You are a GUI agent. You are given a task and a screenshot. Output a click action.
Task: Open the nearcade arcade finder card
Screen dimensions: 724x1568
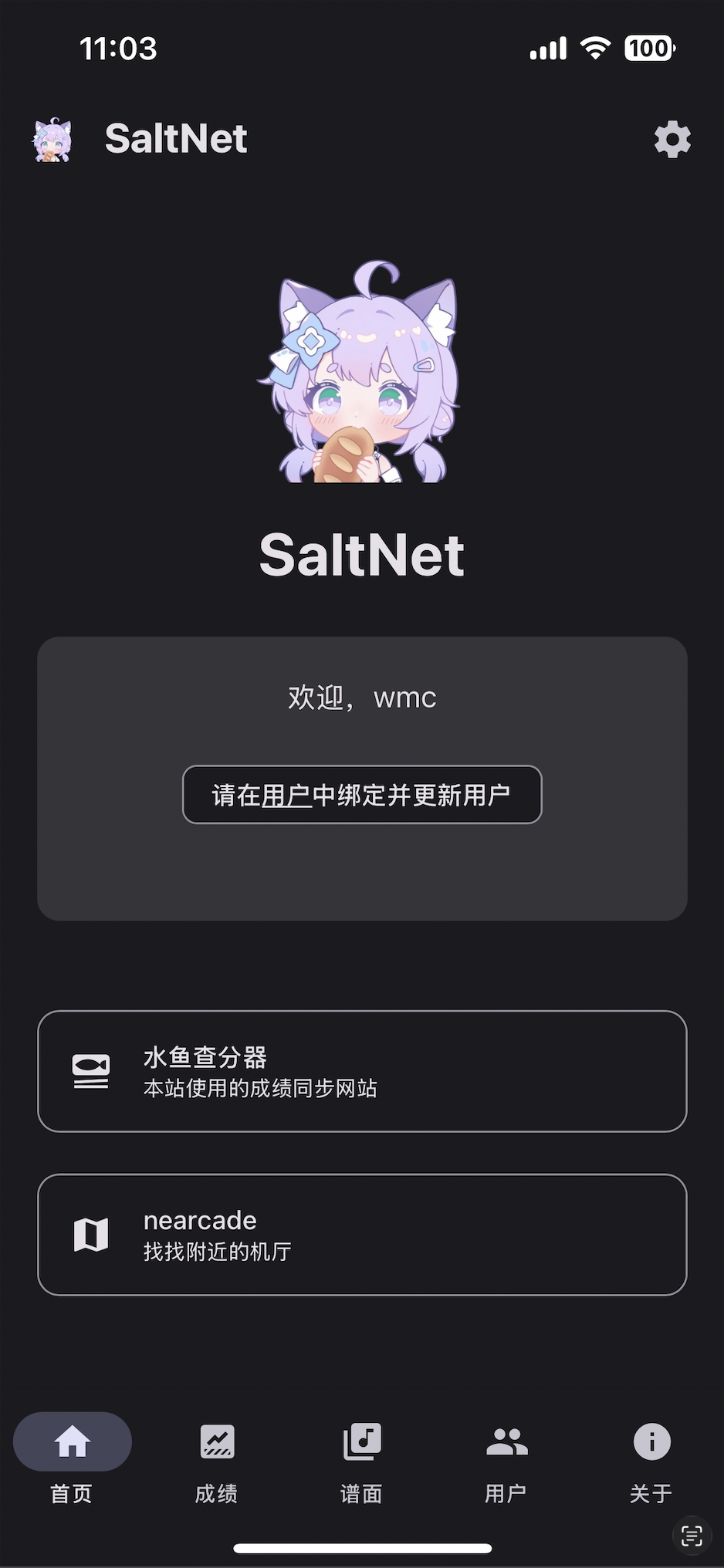click(362, 1235)
